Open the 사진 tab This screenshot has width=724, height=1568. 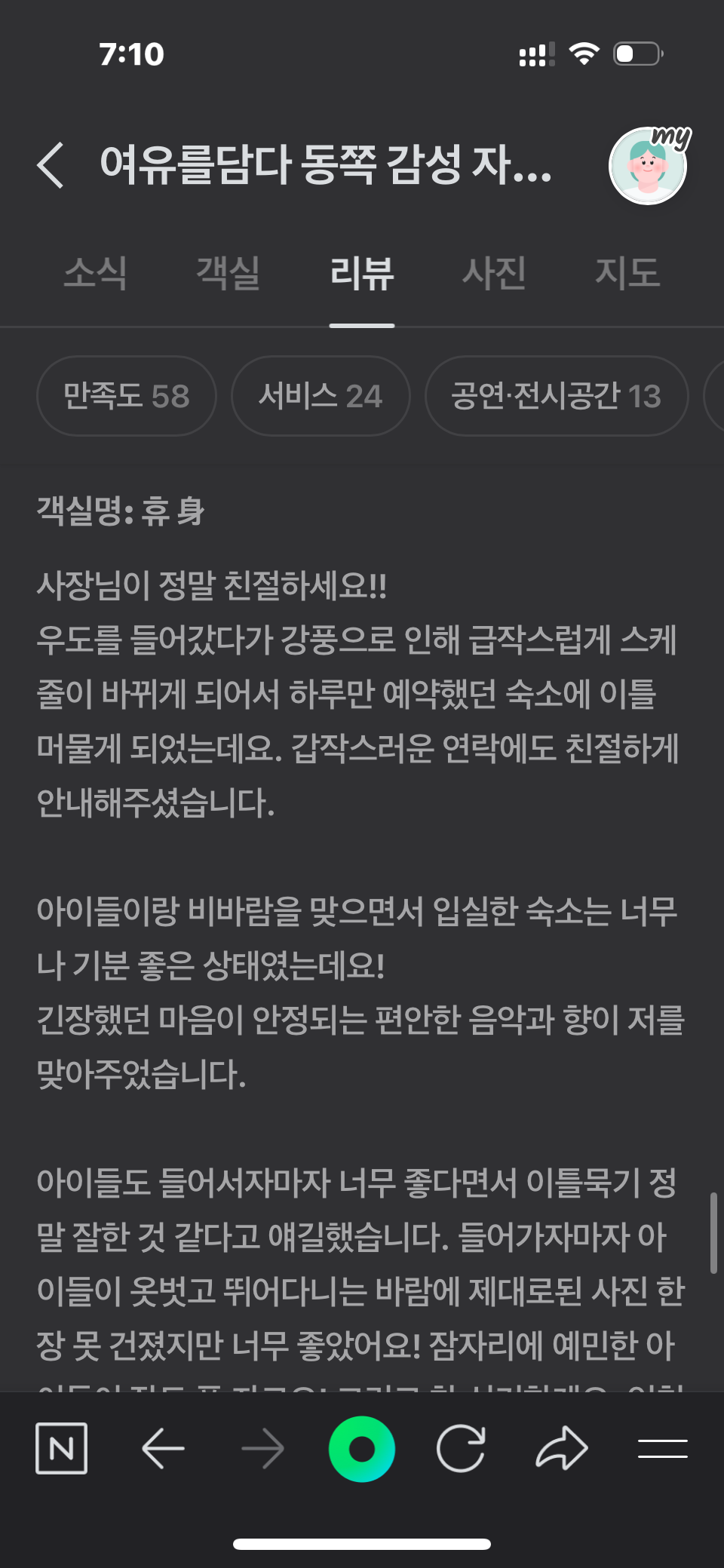click(494, 273)
